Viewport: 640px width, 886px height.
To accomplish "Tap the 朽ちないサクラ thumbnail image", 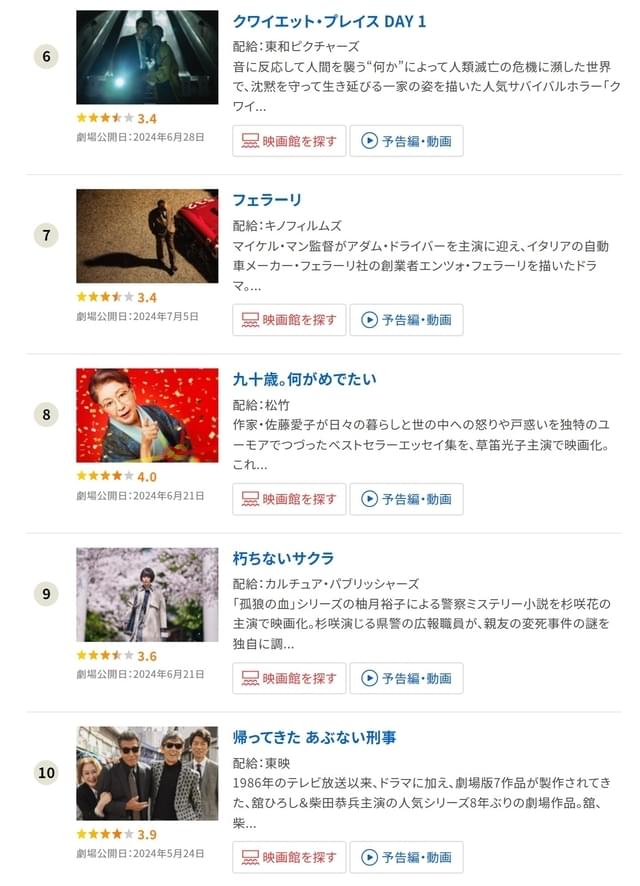I will tap(147, 594).
